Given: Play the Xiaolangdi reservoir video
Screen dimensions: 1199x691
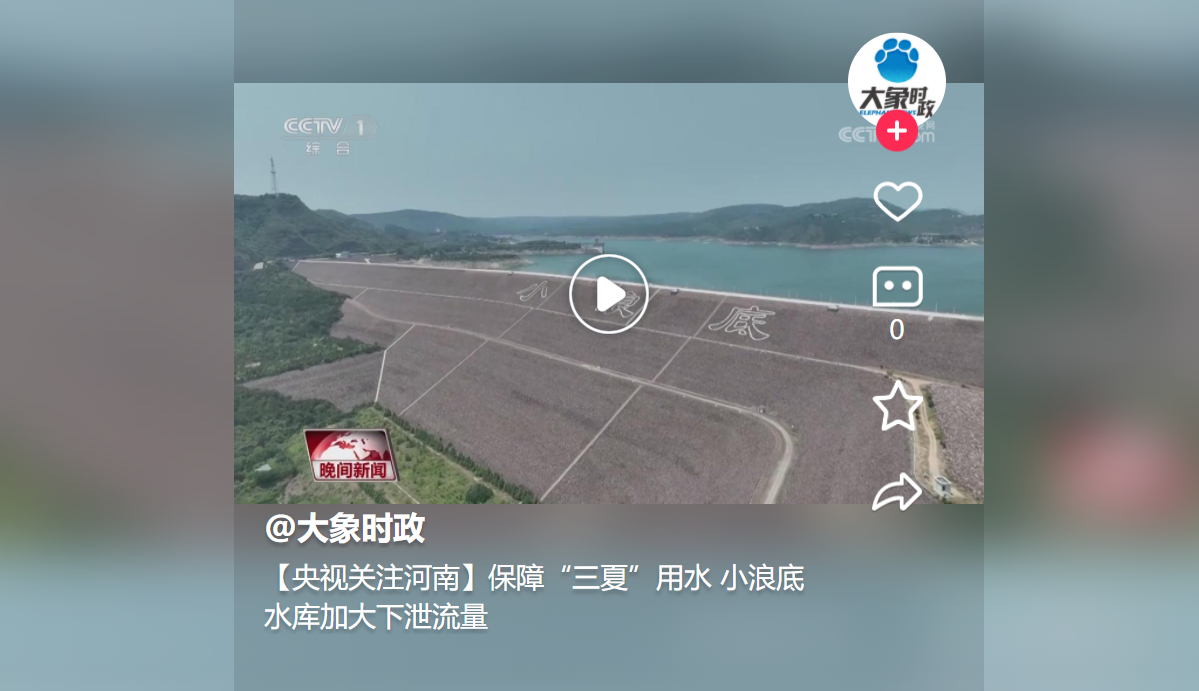Looking at the screenshot, I should pos(609,294).
